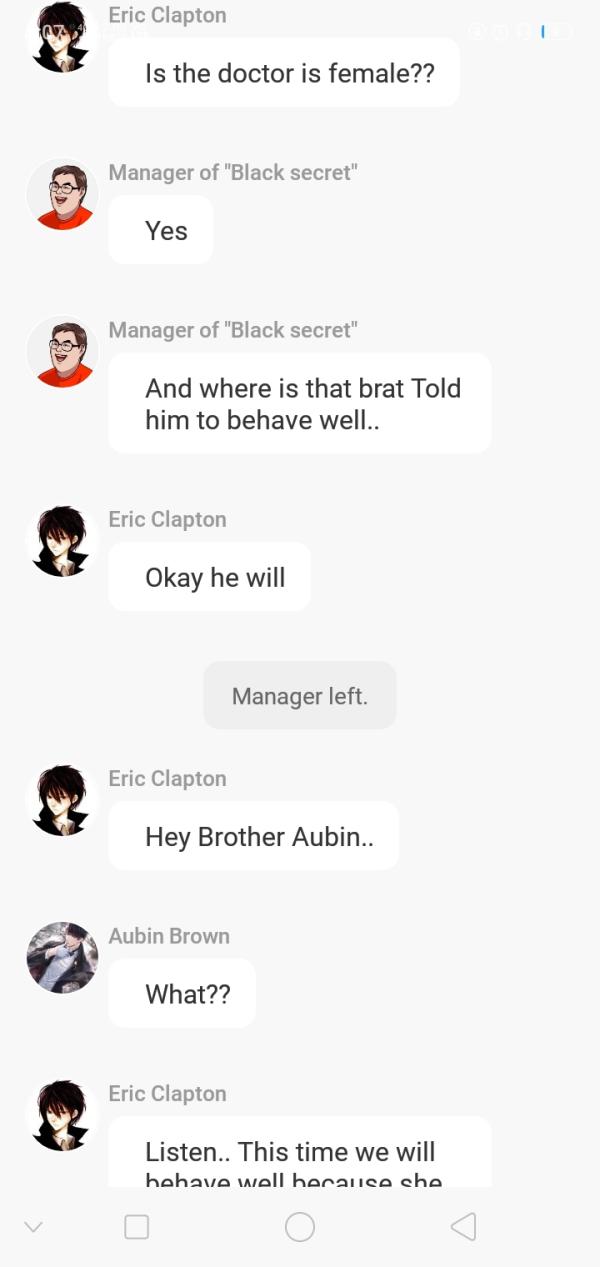Hide the navigation bar with the chevron
Viewport: 600px width, 1267px height.
pyautogui.click(x=34, y=1227)
